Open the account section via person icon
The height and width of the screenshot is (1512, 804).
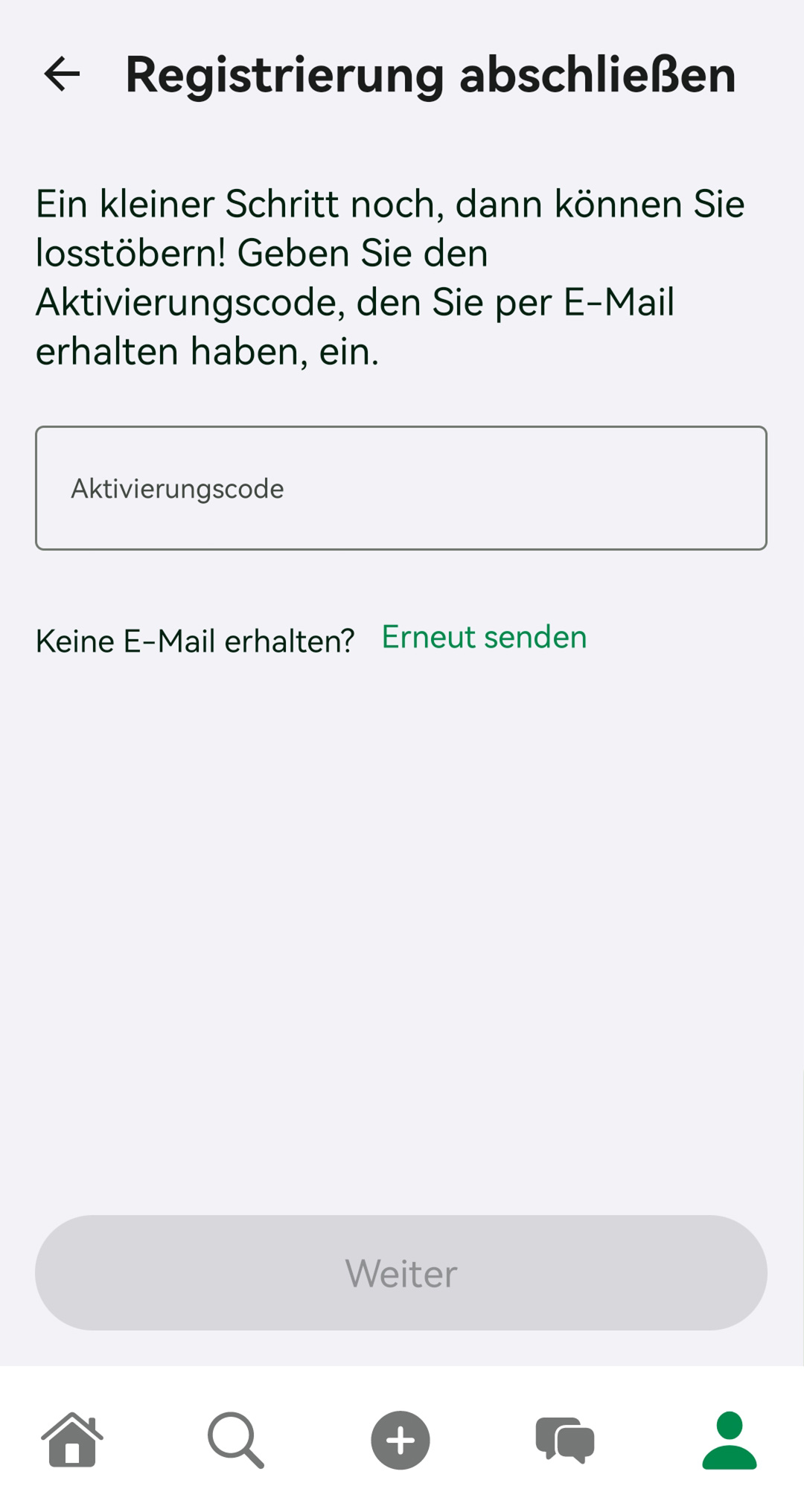(730, 1441)
